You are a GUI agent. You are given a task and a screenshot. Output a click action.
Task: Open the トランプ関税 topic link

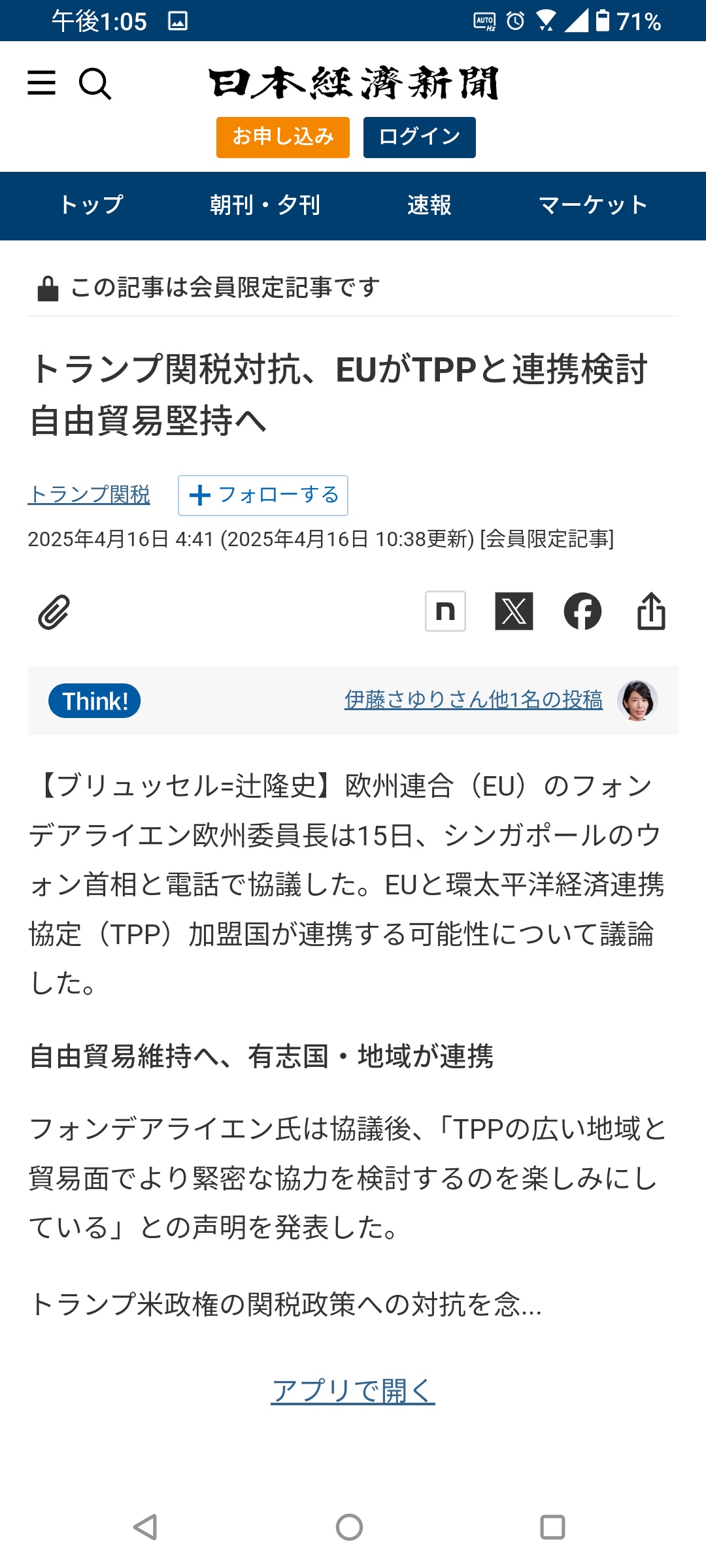[x=89, y=495]
